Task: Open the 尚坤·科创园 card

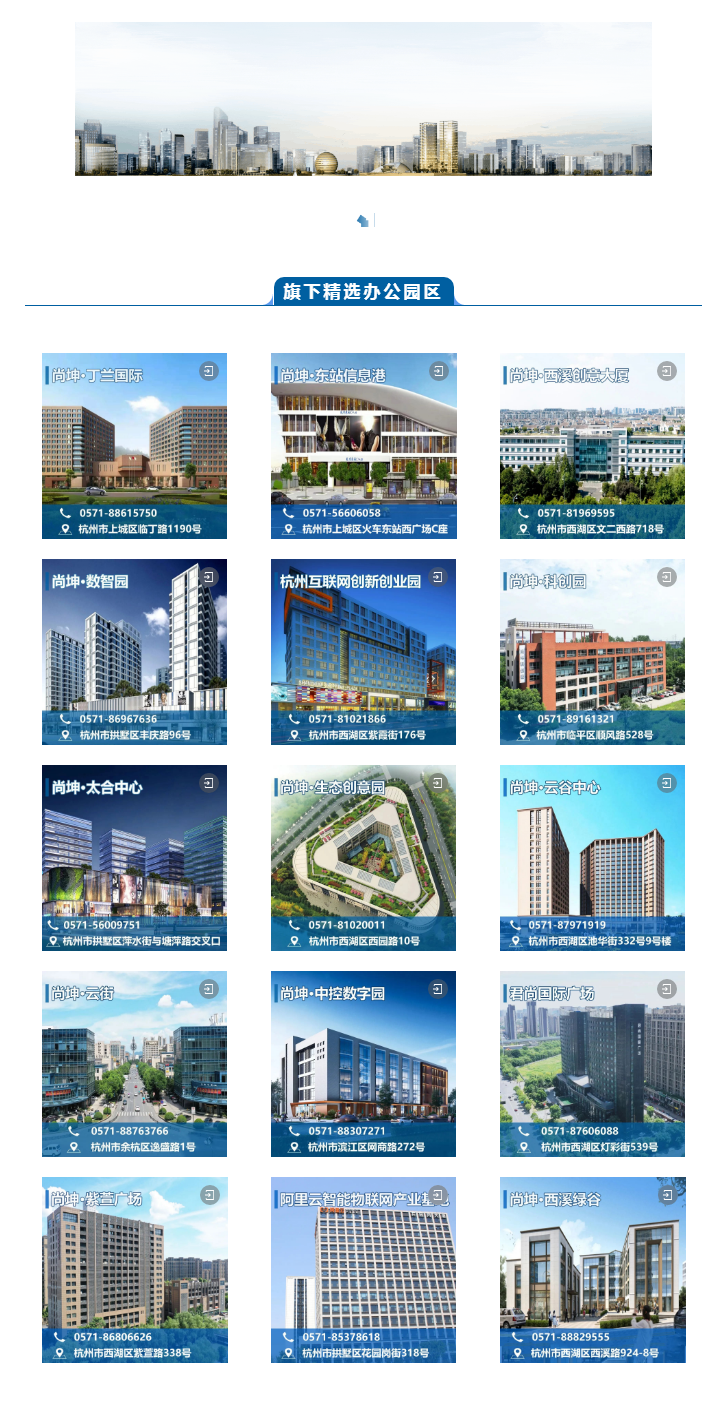Action: click(x=592, y=652)
